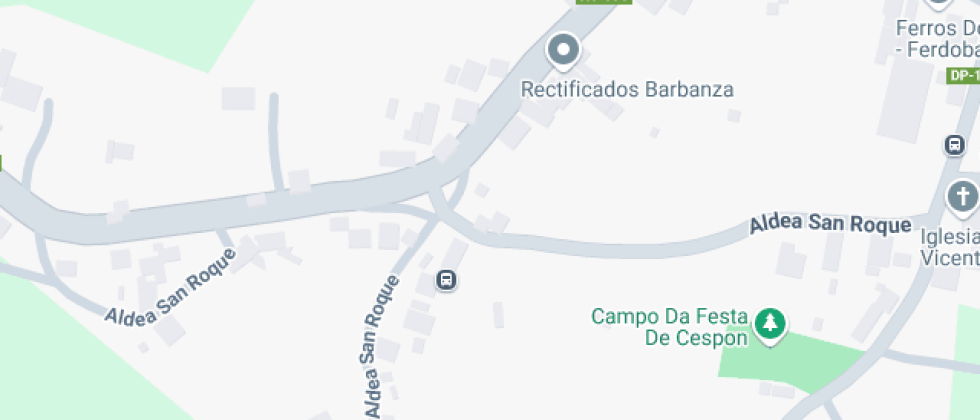Viewport: 980px width, 420px height.
Task: Open the Rectificados Barbanza map pin
Action: tap(564, 51)
